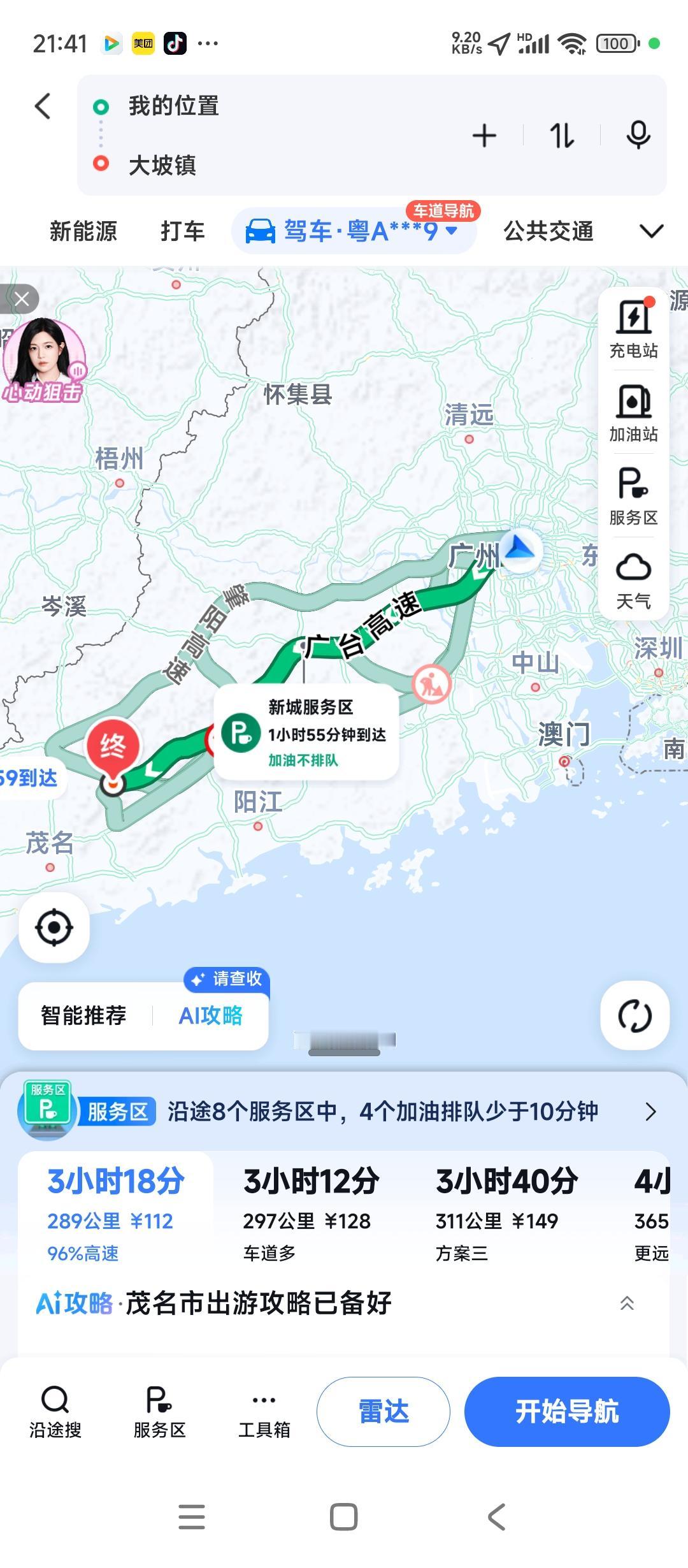Open the 雷达 radar feature

pos(385,1412)
